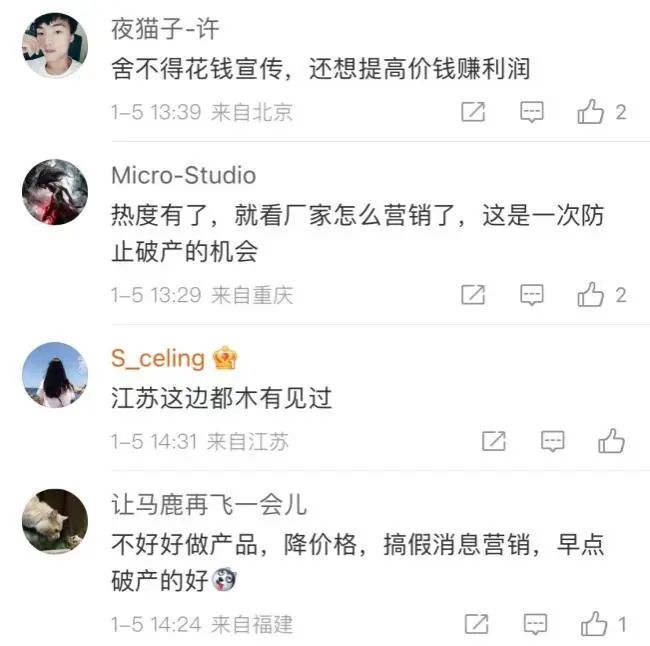
Task: Like S_celing's comment
Action: (611, 440)
